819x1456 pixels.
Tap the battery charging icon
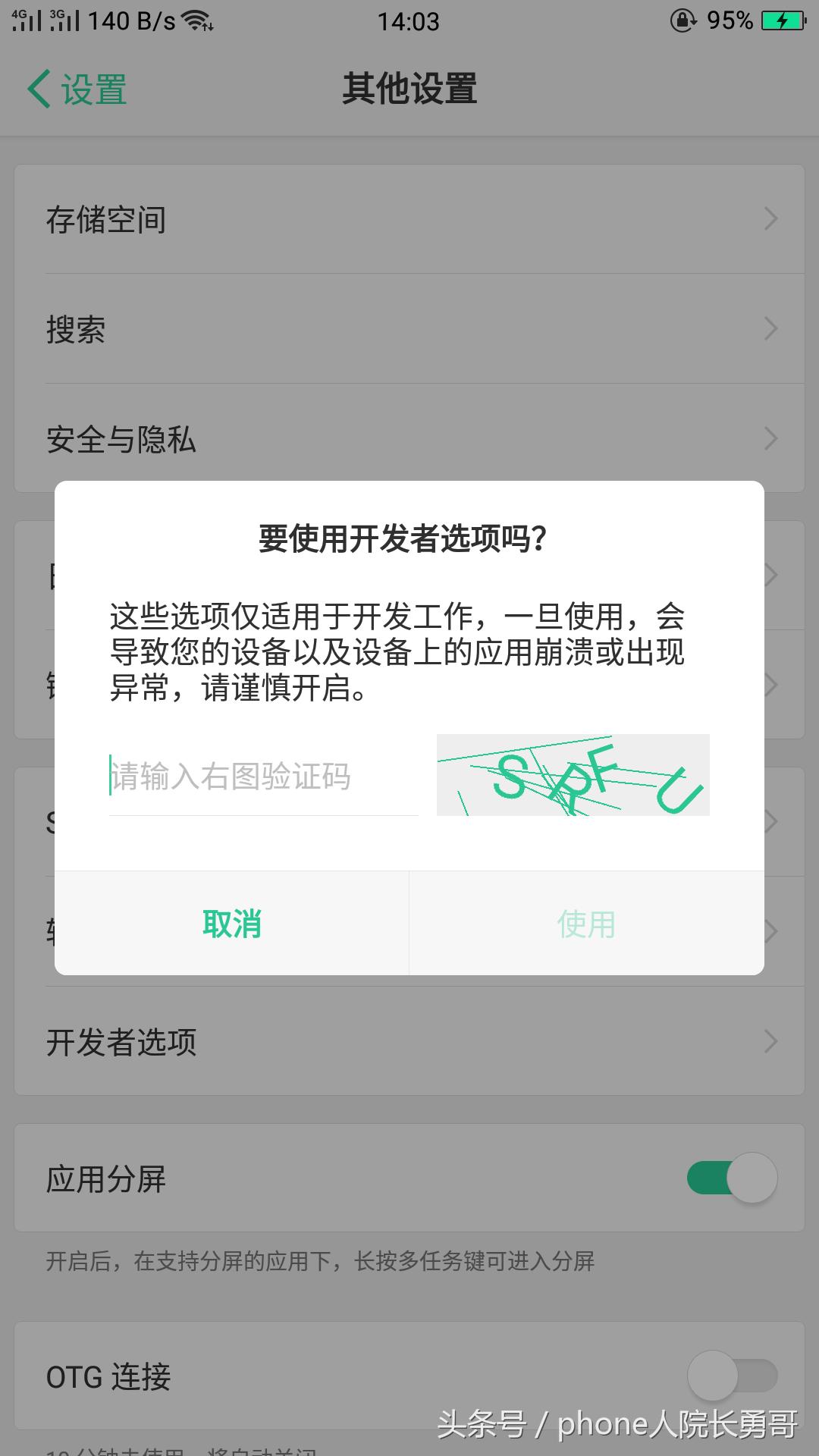pos(784,20)
